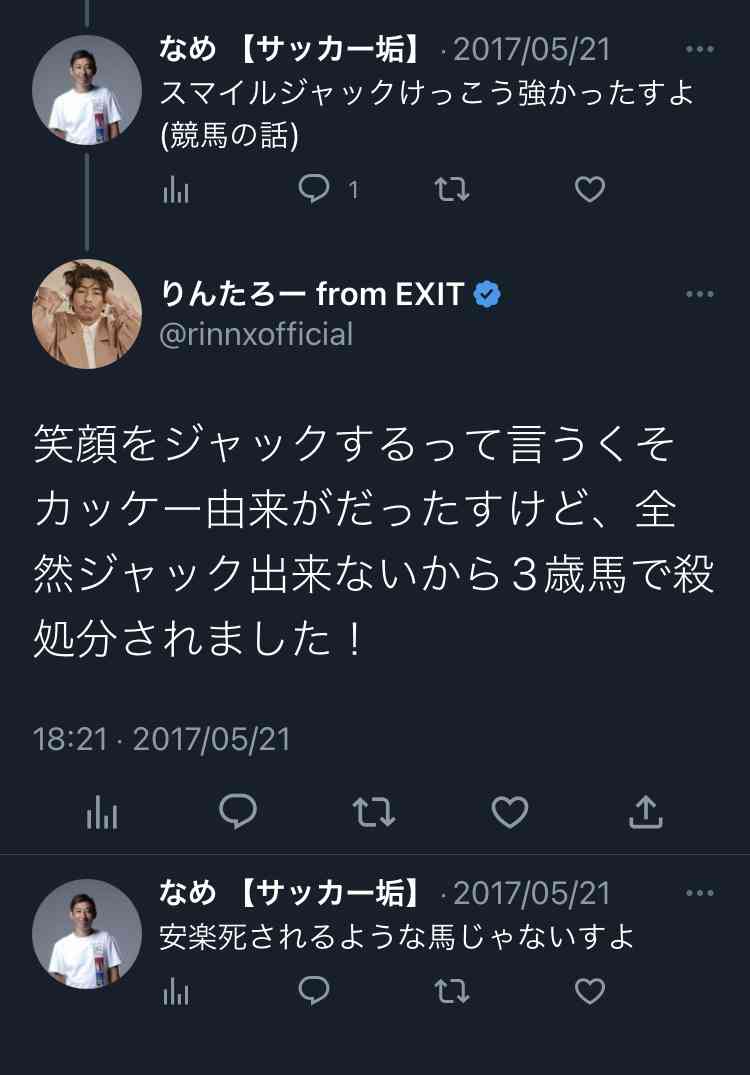The width and height of the screenshot is (750, 1075).
Task: Share りんたろー's main tweet
Action: pos(646,812)
